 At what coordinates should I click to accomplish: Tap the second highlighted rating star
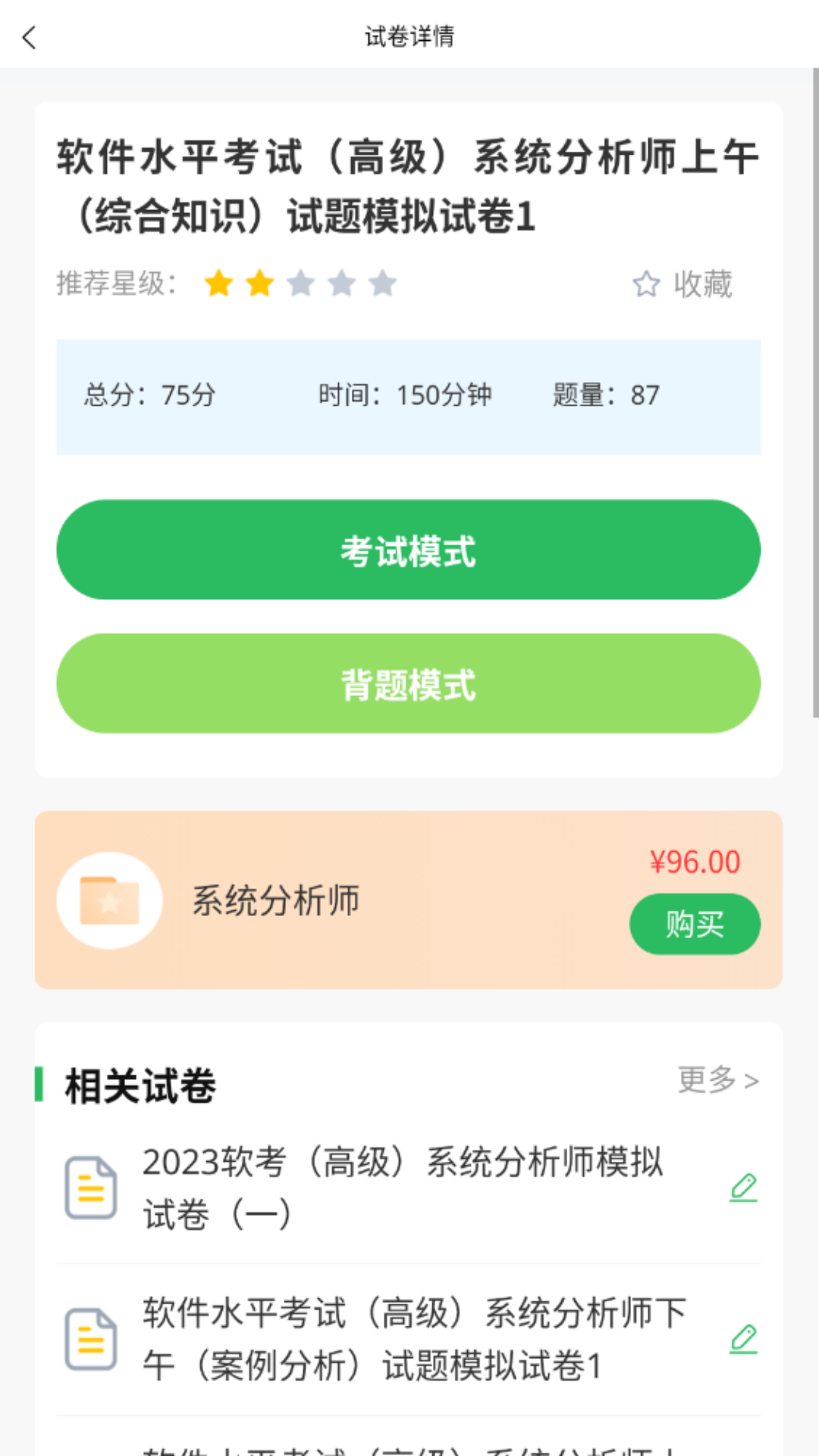(259, 283)
